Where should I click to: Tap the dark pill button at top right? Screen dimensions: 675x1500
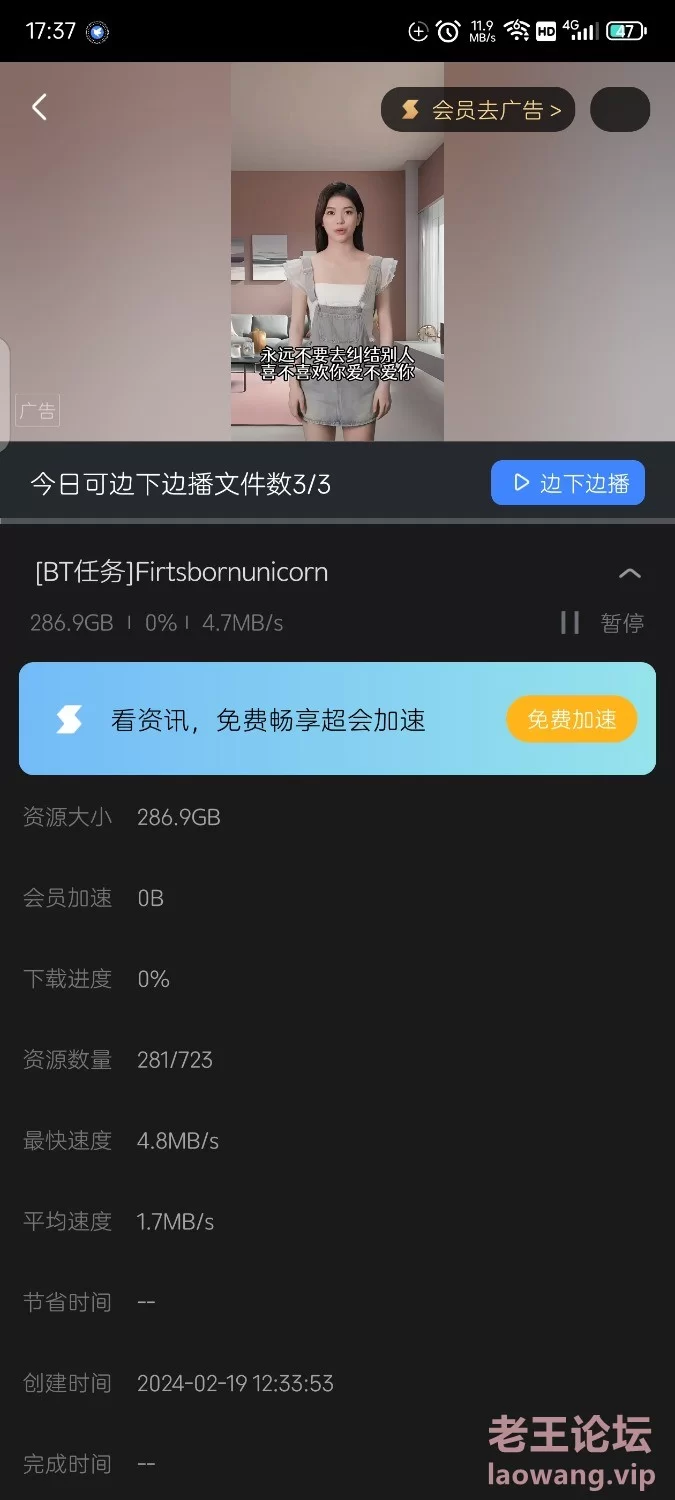point(620,110)
